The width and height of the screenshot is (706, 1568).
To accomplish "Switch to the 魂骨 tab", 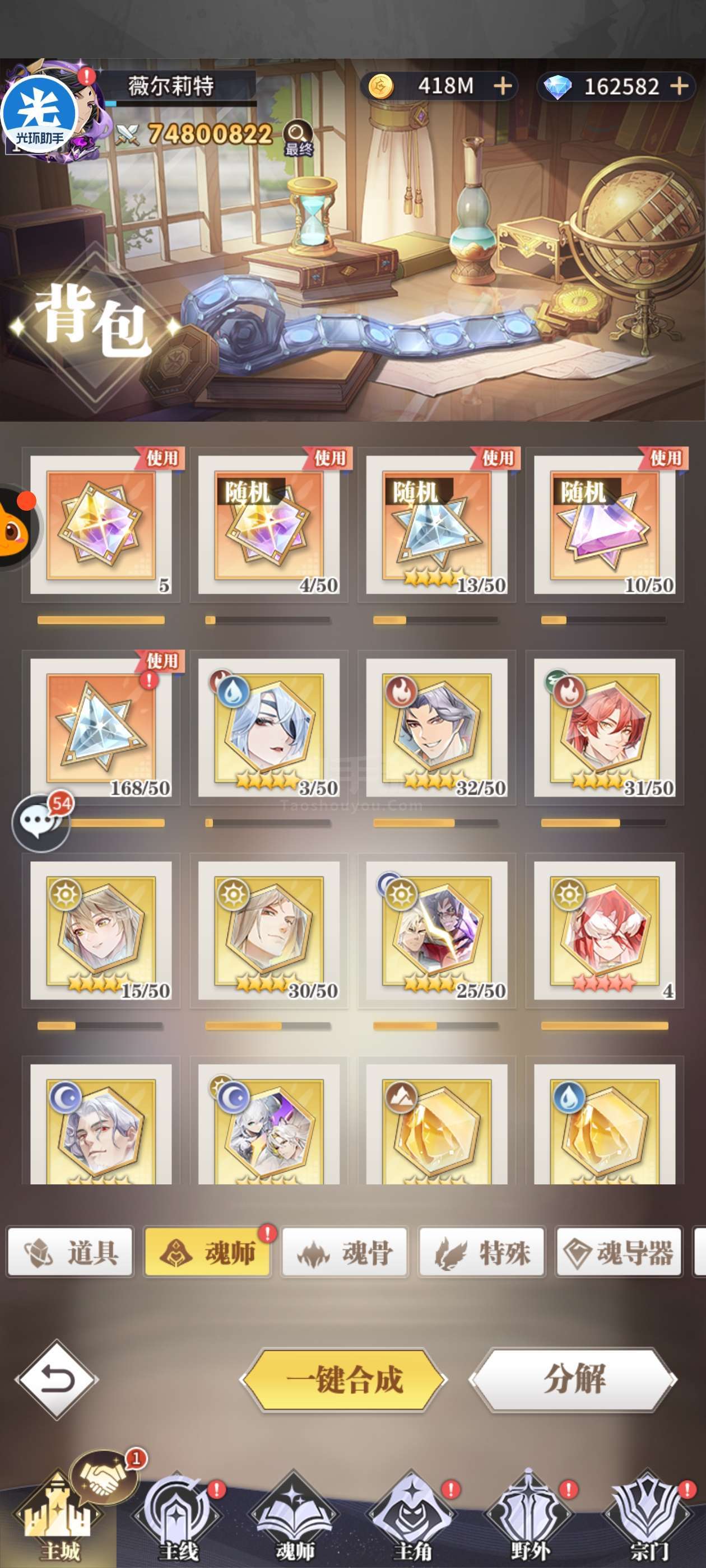I will (344, 1252).
